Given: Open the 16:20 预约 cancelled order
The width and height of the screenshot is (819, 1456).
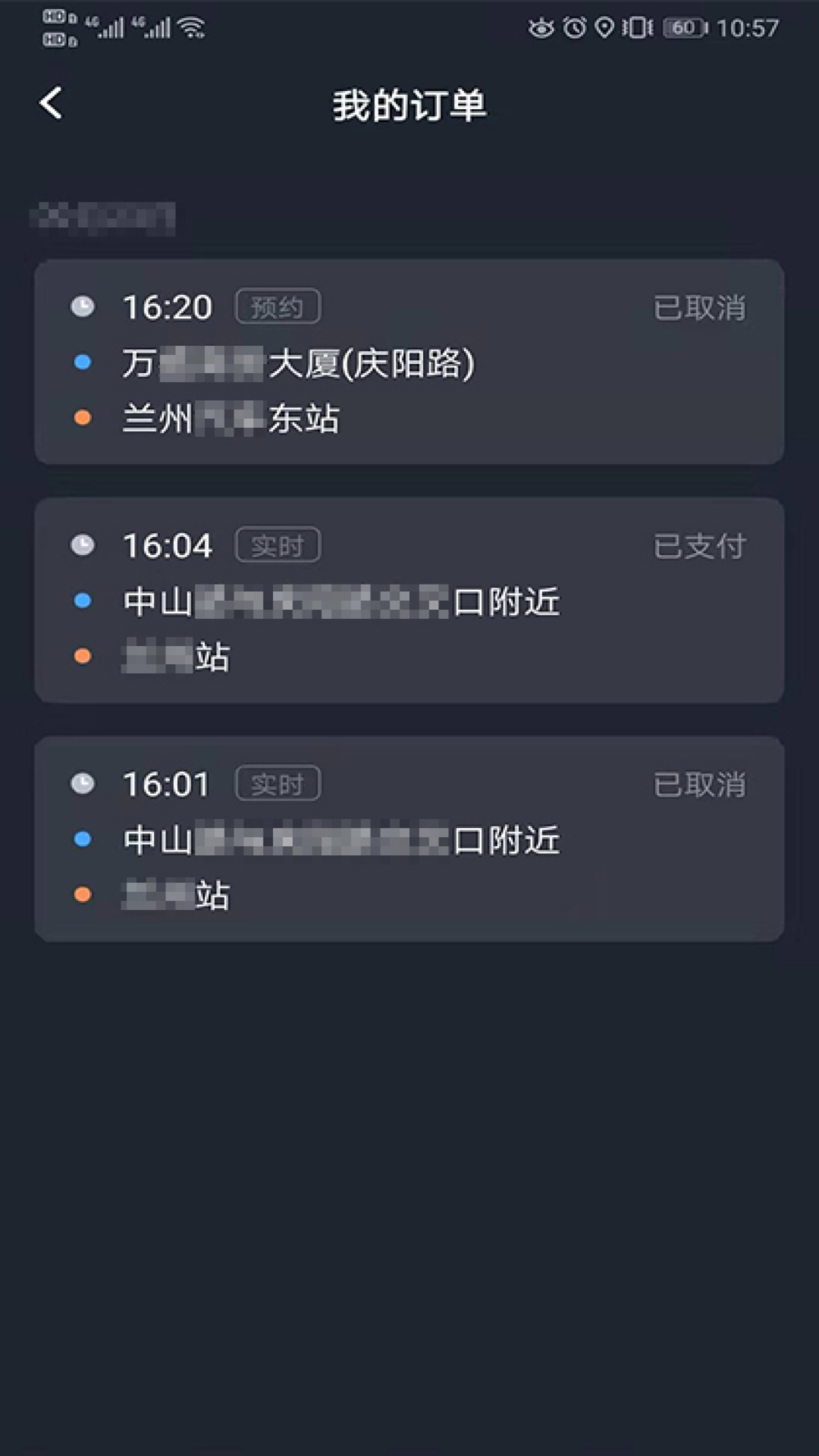Looking at the screenshot, I should point(409,362).
